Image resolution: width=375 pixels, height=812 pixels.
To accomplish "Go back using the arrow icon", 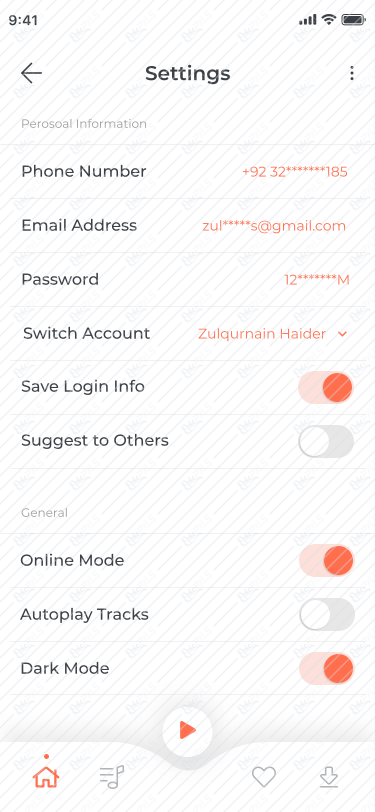I will point(31,74).
